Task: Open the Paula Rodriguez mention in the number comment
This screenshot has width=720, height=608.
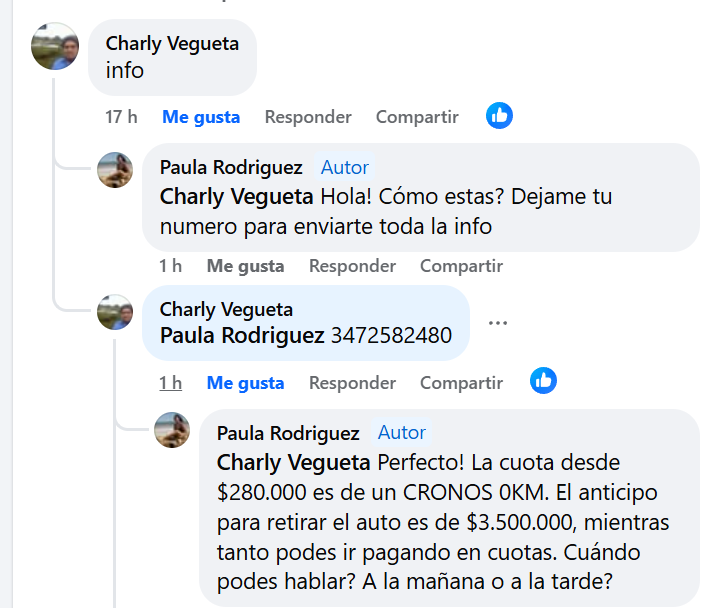Action: [242, 336]
